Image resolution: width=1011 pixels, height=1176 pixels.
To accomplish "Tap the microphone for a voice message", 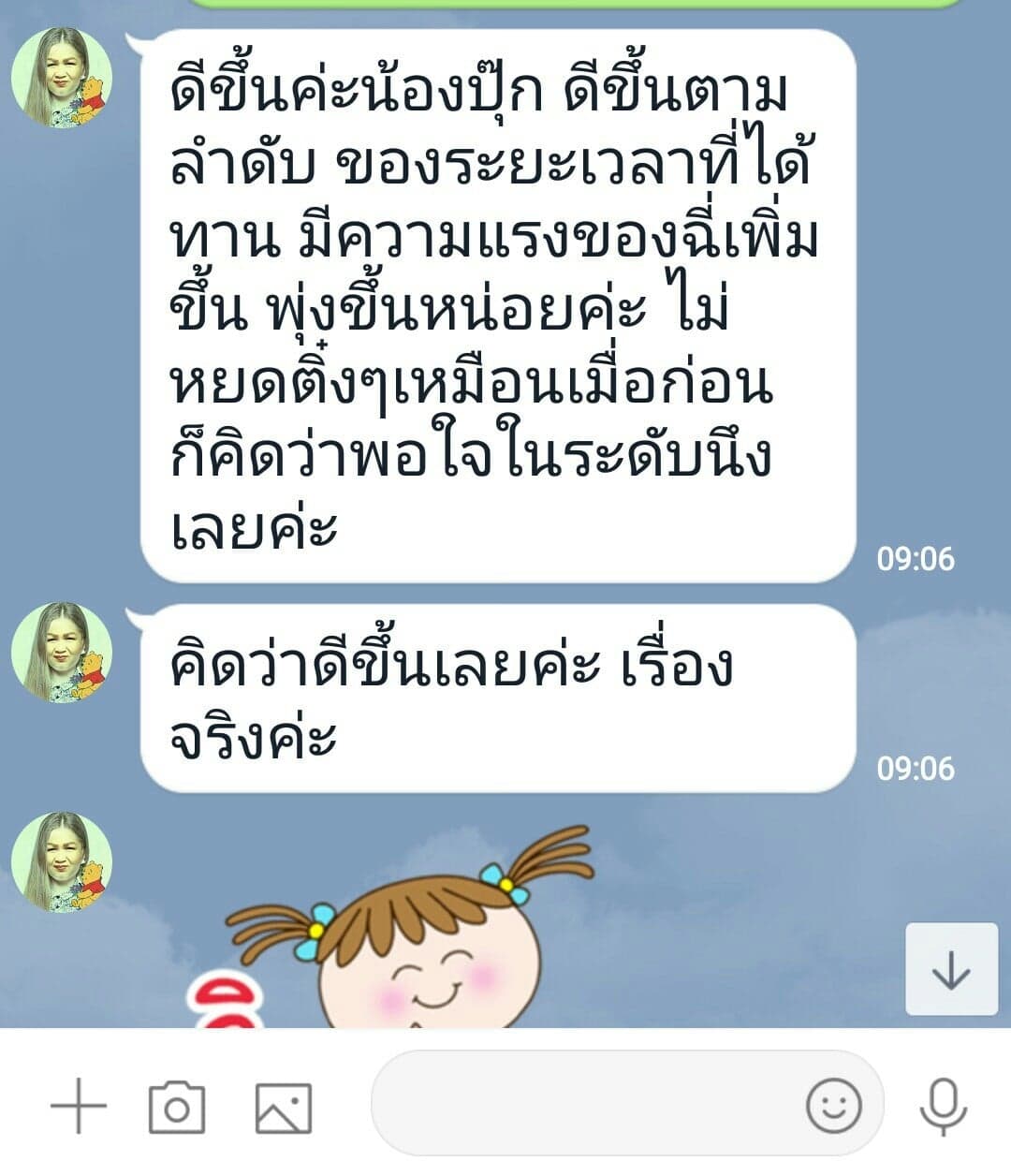I will coord(943,1106).
